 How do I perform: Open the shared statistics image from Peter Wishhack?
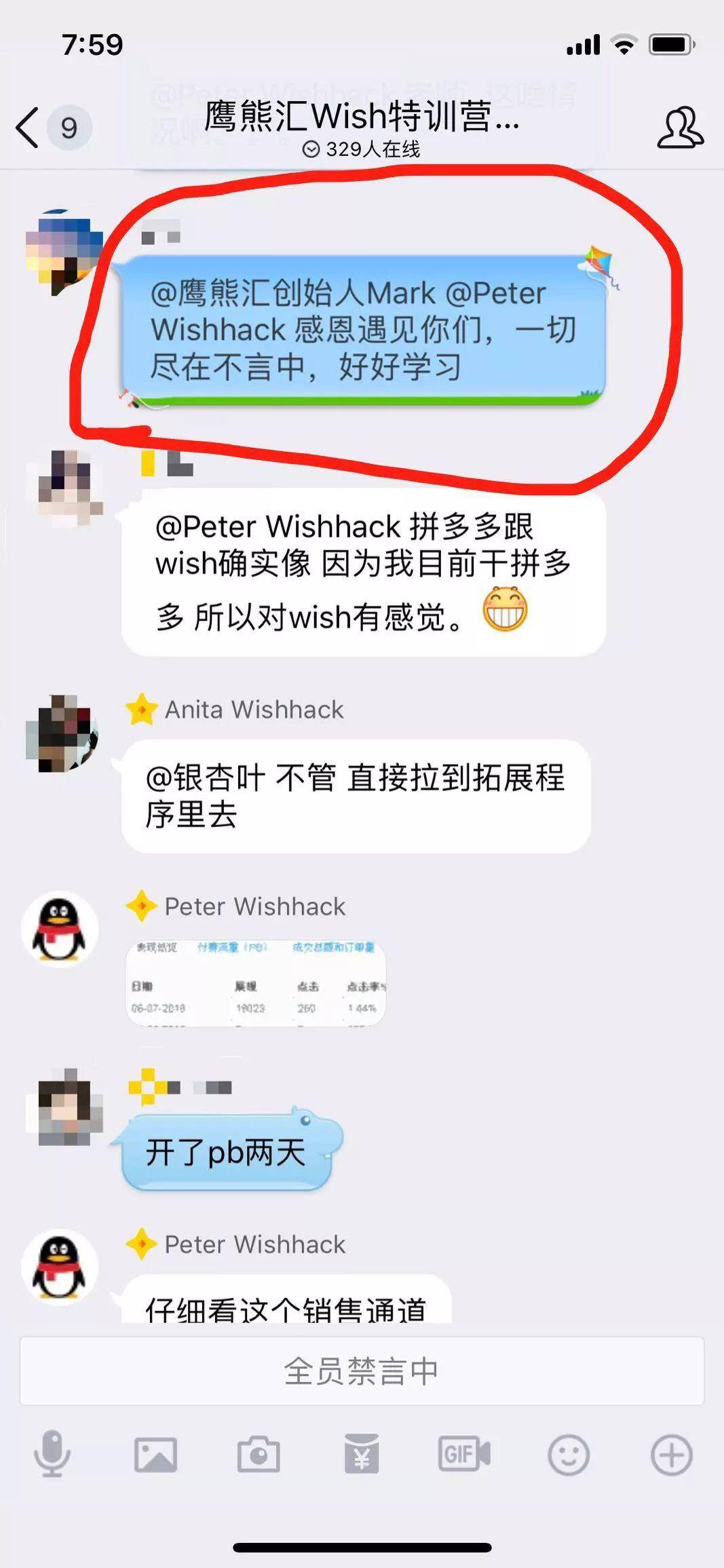pyautogui.click(x=256, y=982)
